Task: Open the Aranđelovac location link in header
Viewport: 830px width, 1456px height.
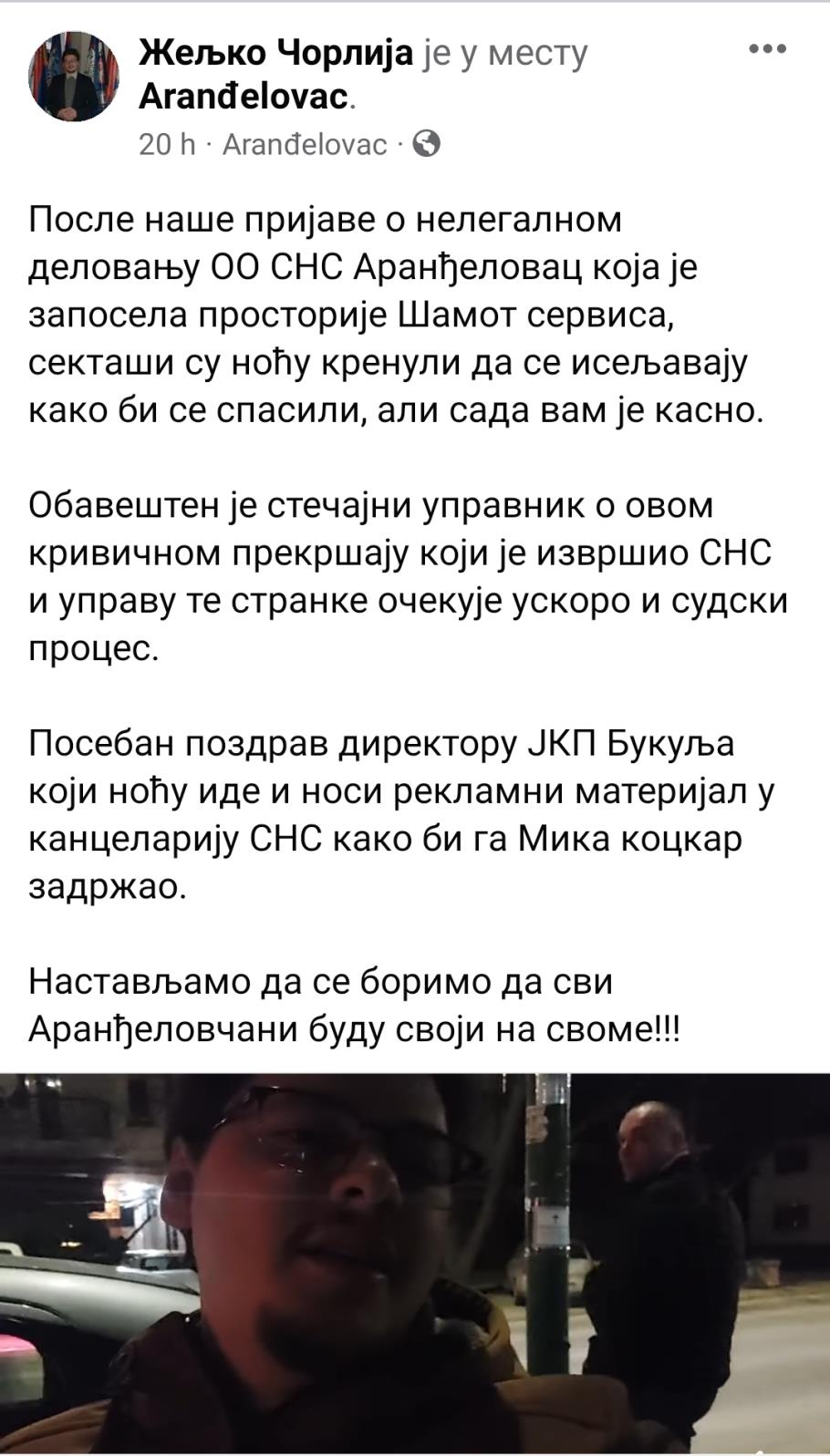Action: (x=244, y=98)
